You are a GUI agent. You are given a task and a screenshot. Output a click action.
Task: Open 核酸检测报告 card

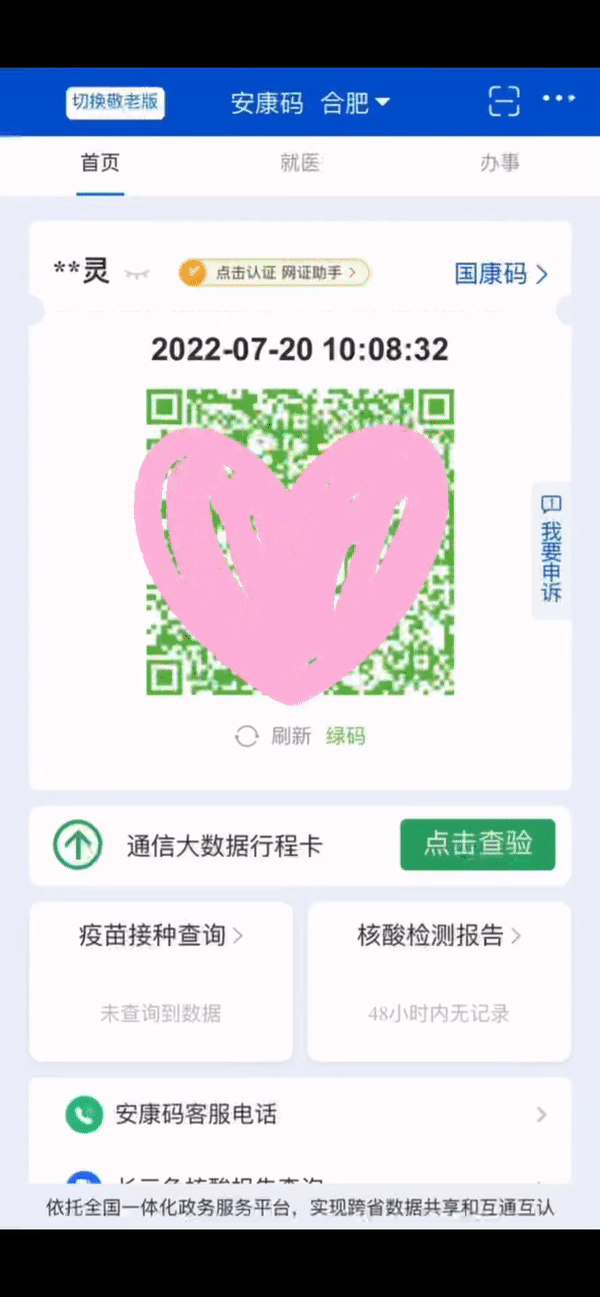(x=439, y=936)
